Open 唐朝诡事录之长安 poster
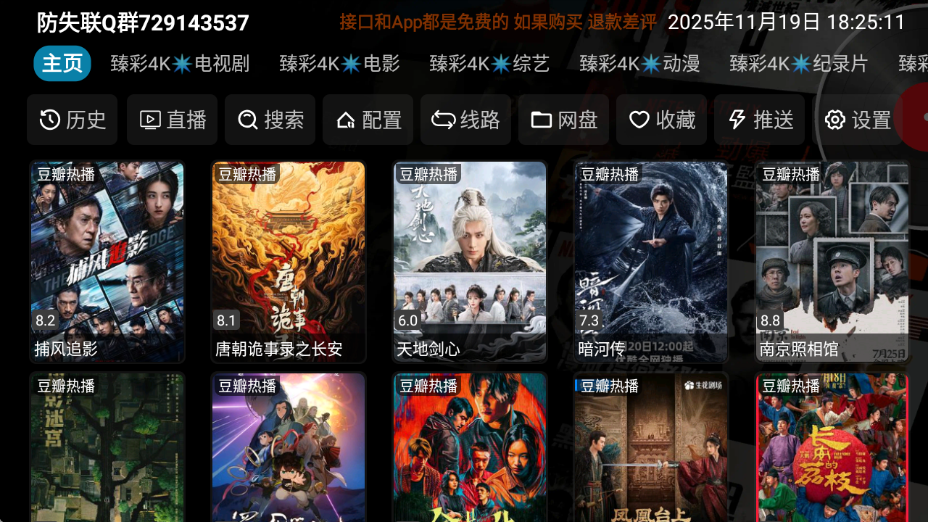The image size is (928, 522). [x=288, y=260]
